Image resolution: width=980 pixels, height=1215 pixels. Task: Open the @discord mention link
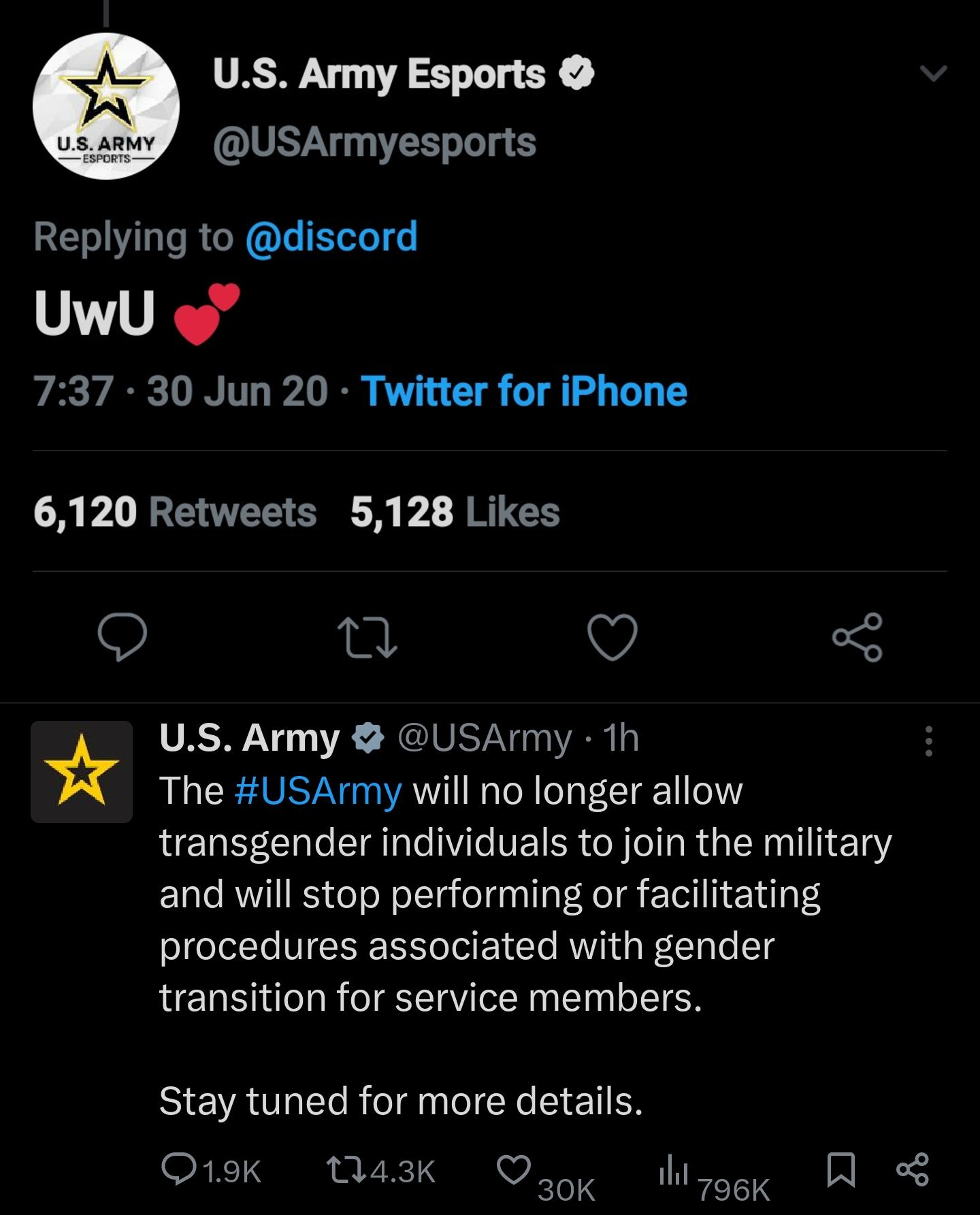tap(331, 237)
